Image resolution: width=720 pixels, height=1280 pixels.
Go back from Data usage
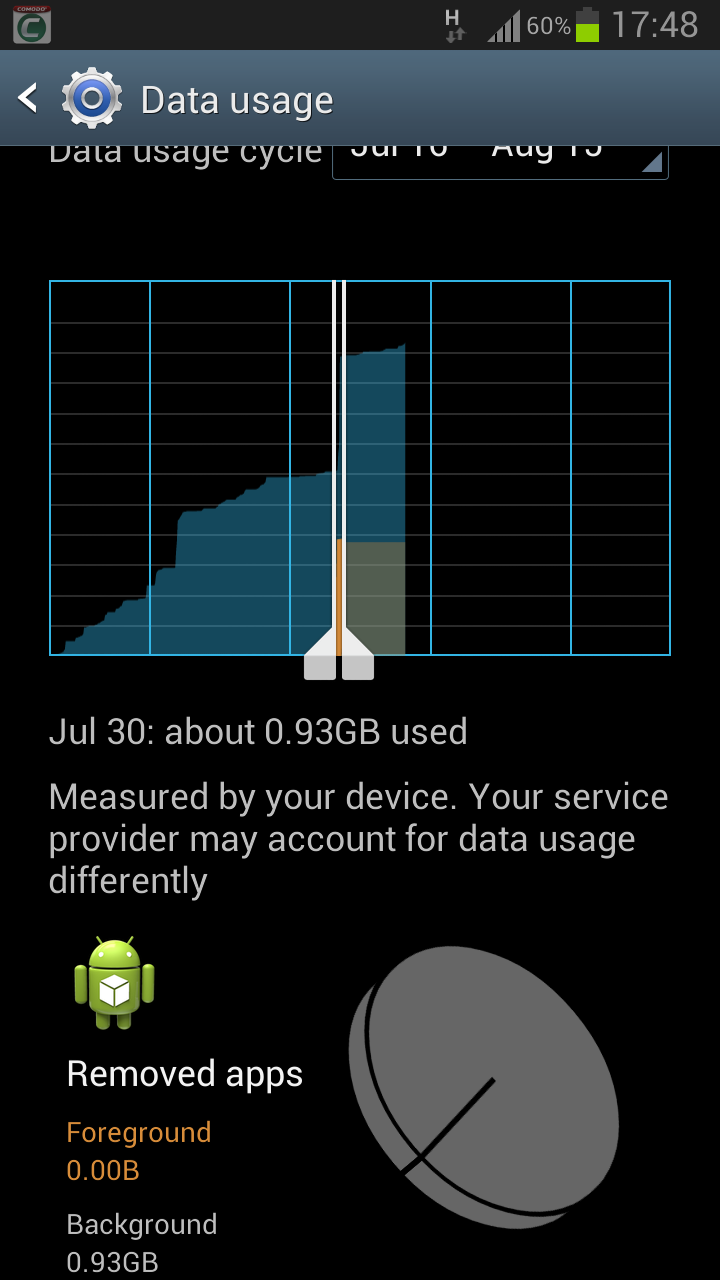pyautogui.click(x=28, y=99)
